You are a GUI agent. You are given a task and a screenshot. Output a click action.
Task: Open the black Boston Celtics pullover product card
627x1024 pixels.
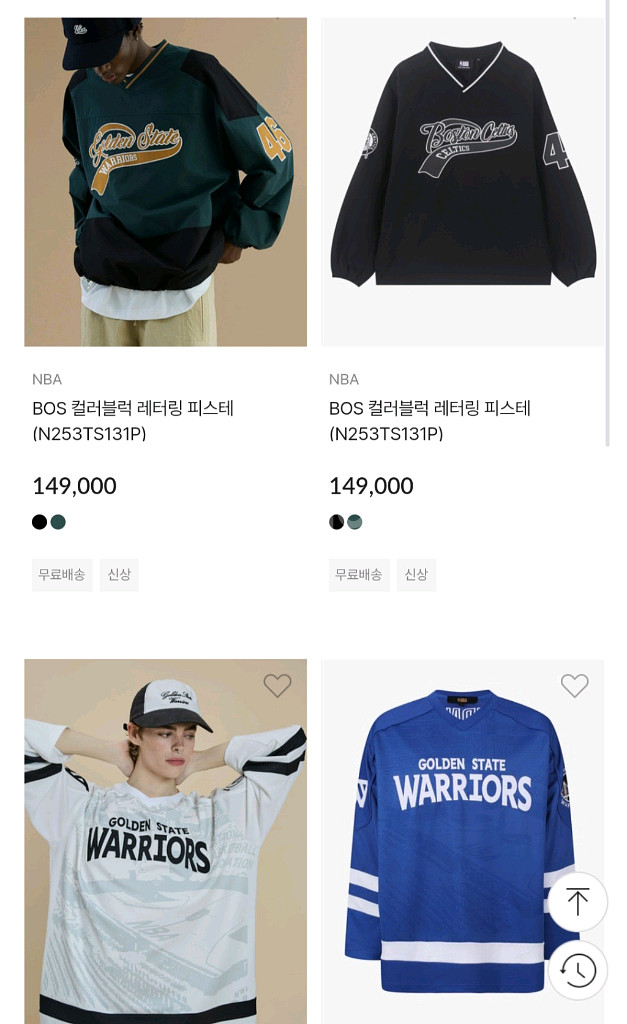pos(462,182)
